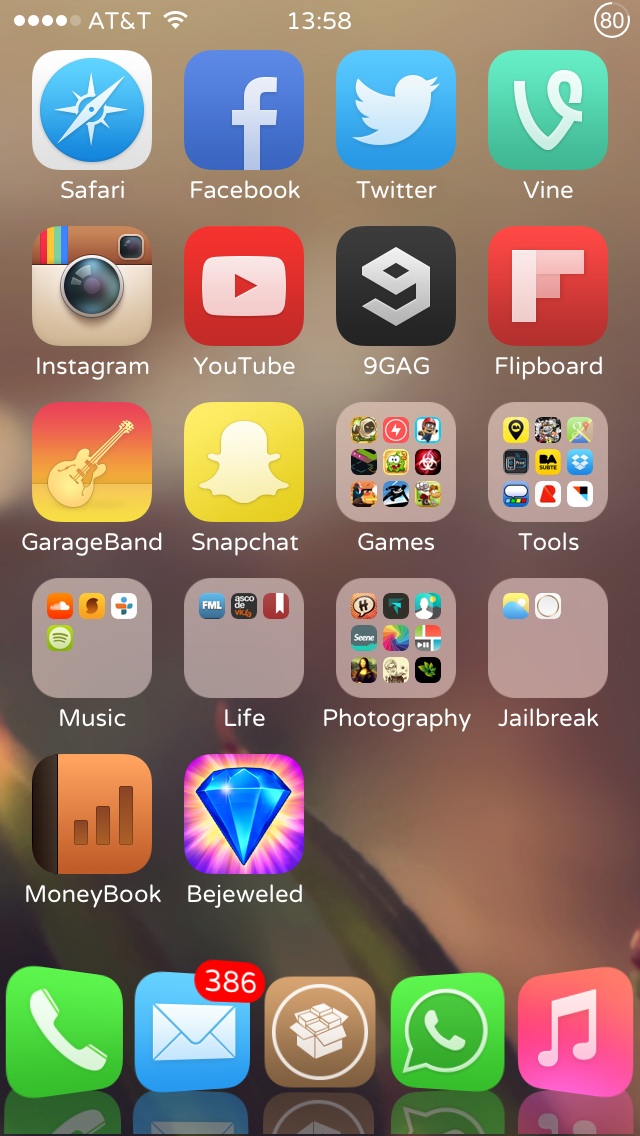Launch WhatsApp from the dock
640x1136 pixels.
pyautogui.click(x=446, y=1031)
